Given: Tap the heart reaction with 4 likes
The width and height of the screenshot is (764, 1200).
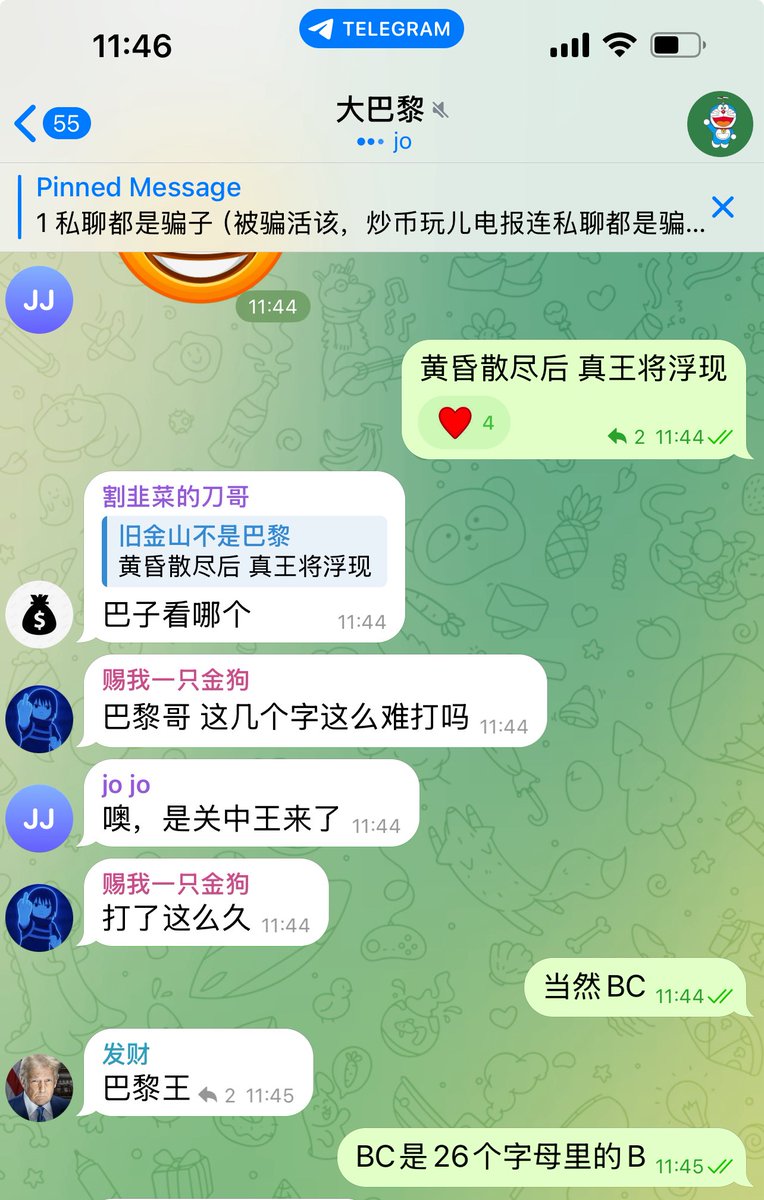Looking at the screenshot, I should click(x=464, y=423).
